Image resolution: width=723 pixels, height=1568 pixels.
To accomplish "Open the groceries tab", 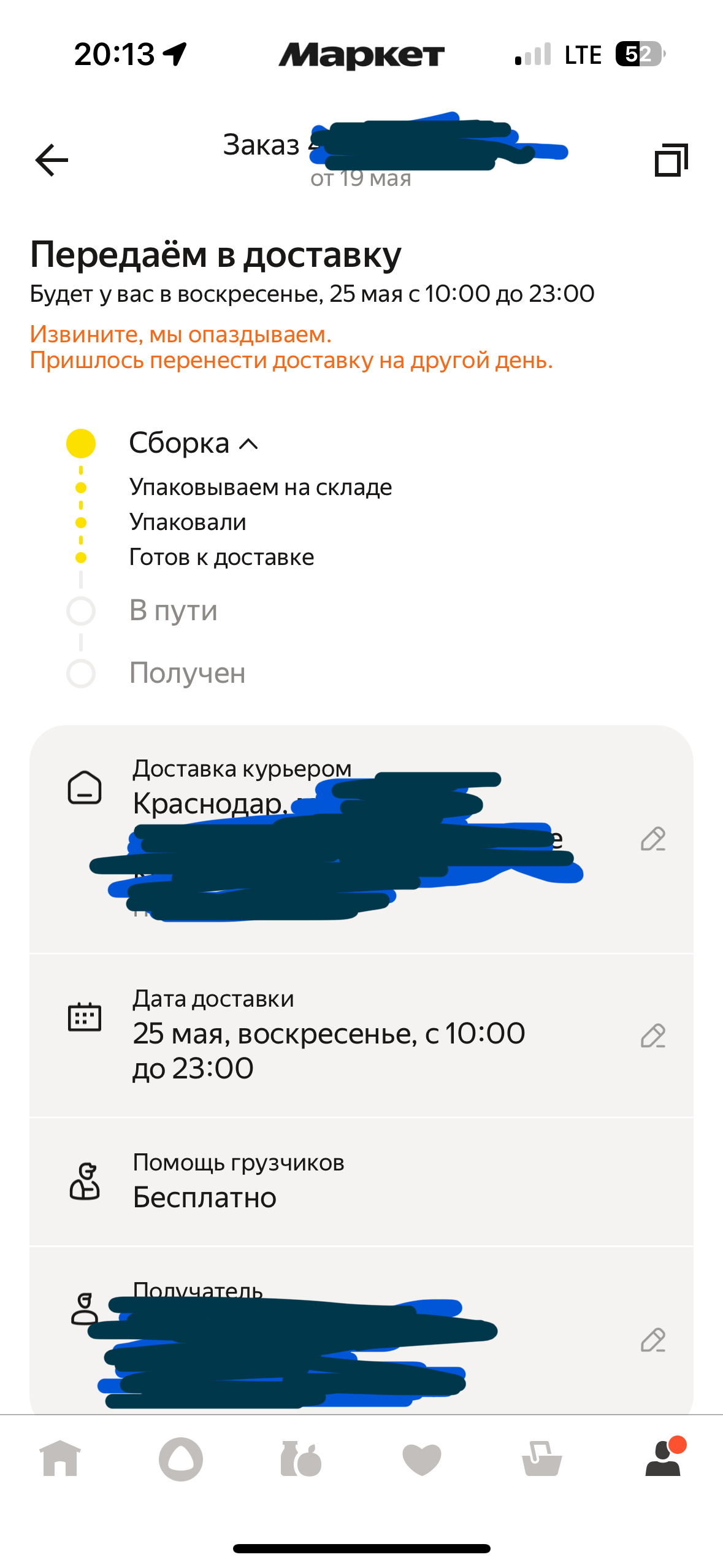I will (300, 1458).
